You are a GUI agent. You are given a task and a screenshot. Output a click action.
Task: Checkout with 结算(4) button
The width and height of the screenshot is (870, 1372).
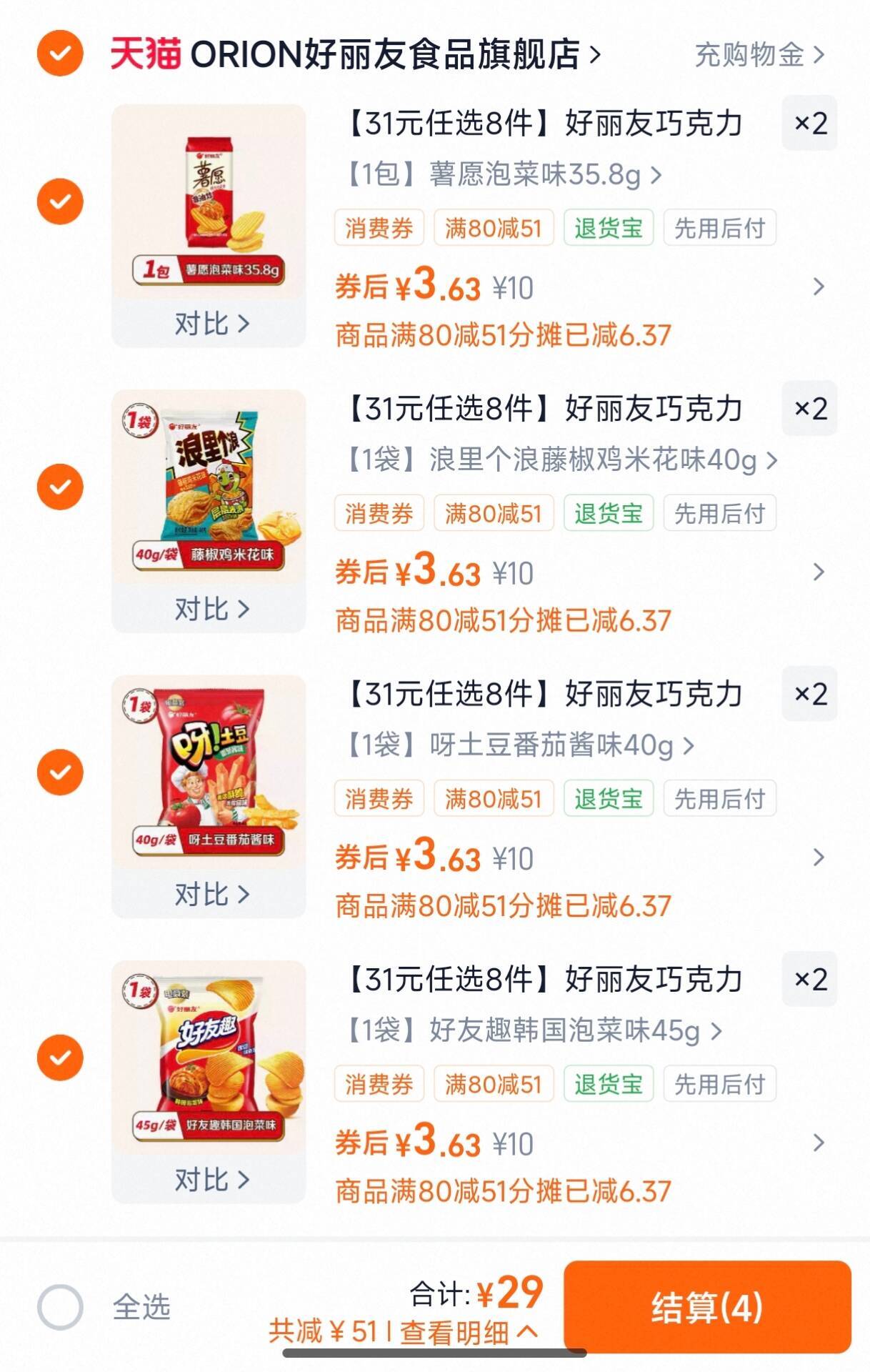point(706,1307)
